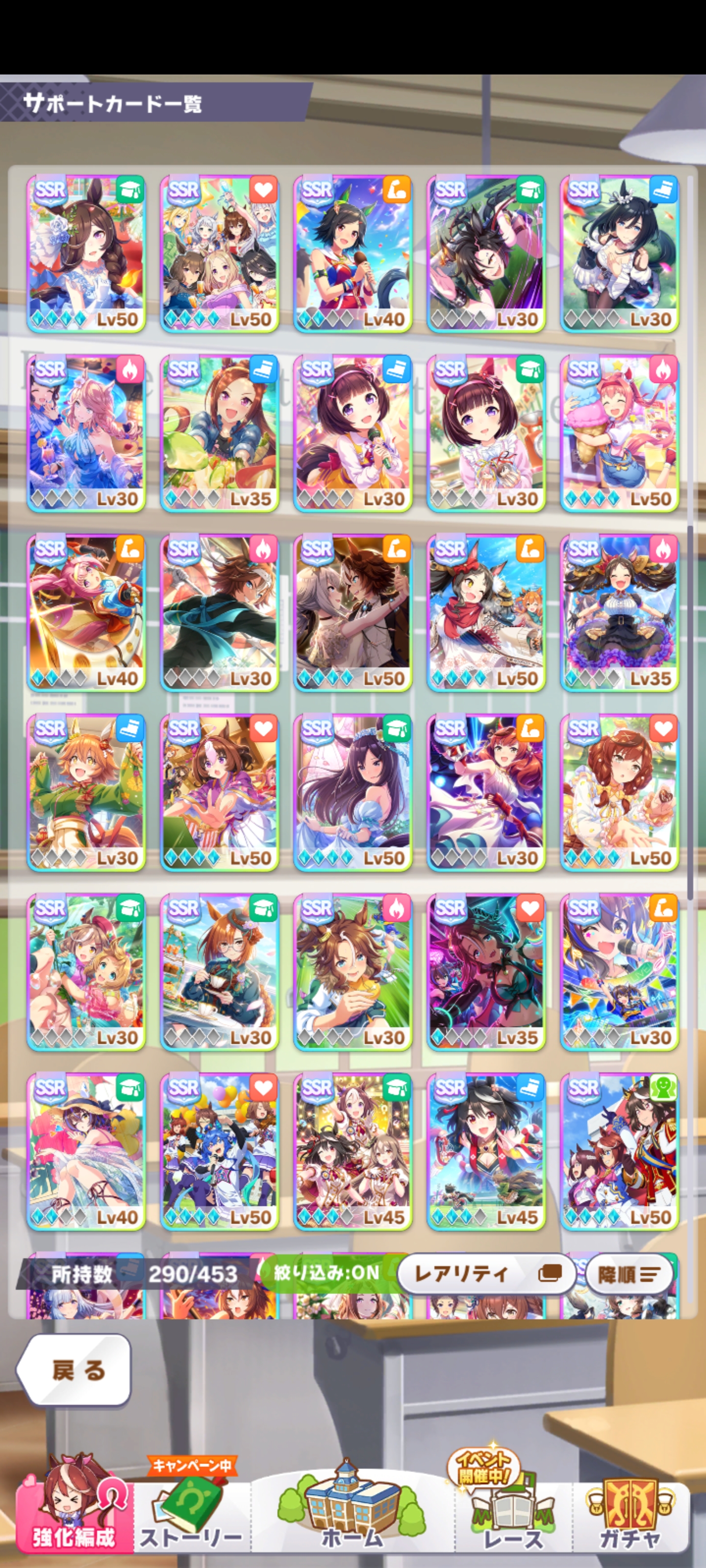Open the 絞り込み:ON filter settings
The width and height of the screenshot is (706, 1568).
click(x=327, y=1273)
